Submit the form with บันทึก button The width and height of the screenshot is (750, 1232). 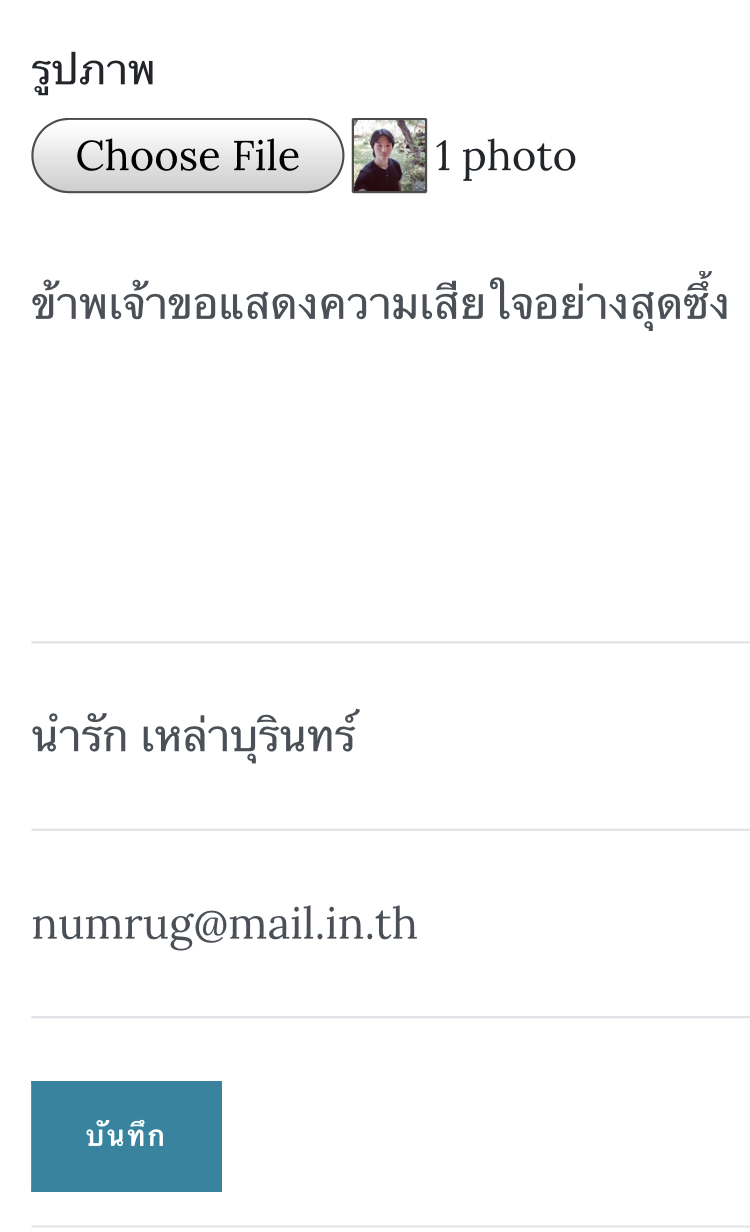tap(126, 1136)
